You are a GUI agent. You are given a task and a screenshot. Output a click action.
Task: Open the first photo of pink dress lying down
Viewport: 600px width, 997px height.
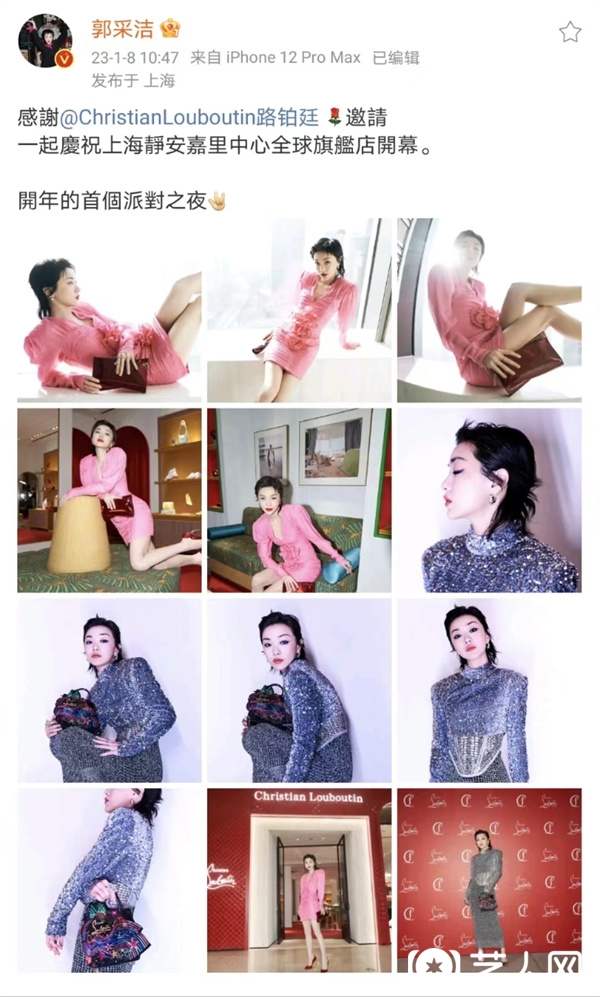(109, 310)
